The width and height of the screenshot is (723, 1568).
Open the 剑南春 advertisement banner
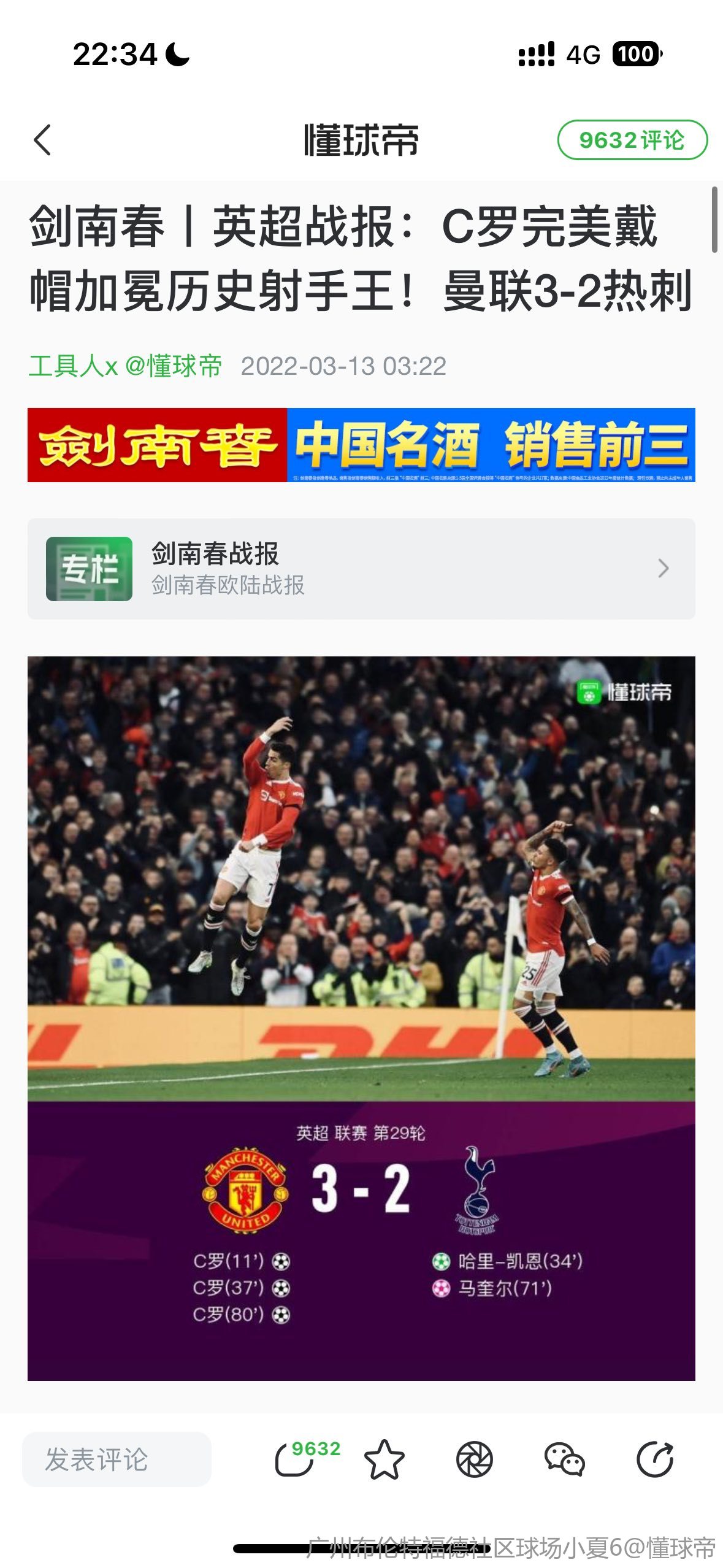(361, 445)
